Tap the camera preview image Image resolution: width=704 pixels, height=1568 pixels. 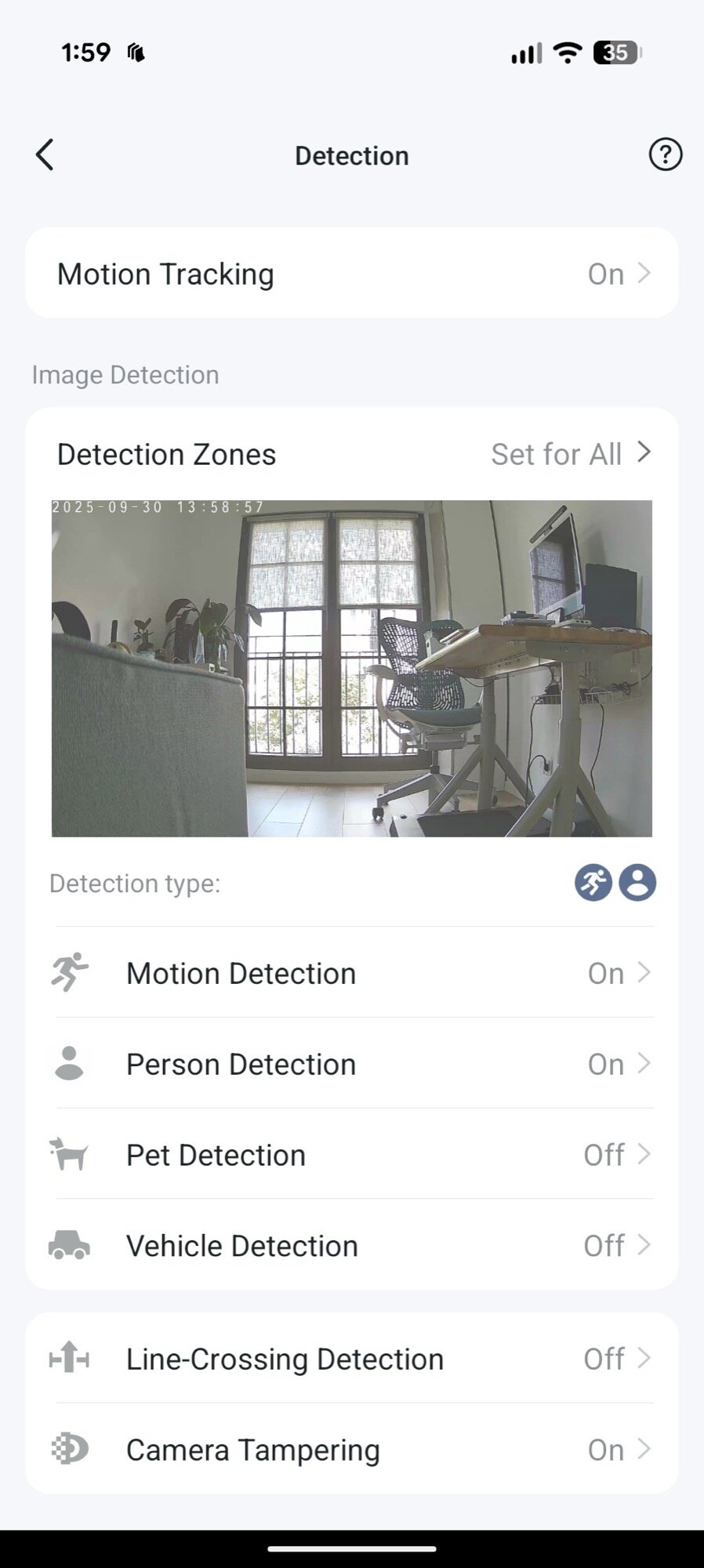coord(352,668)
